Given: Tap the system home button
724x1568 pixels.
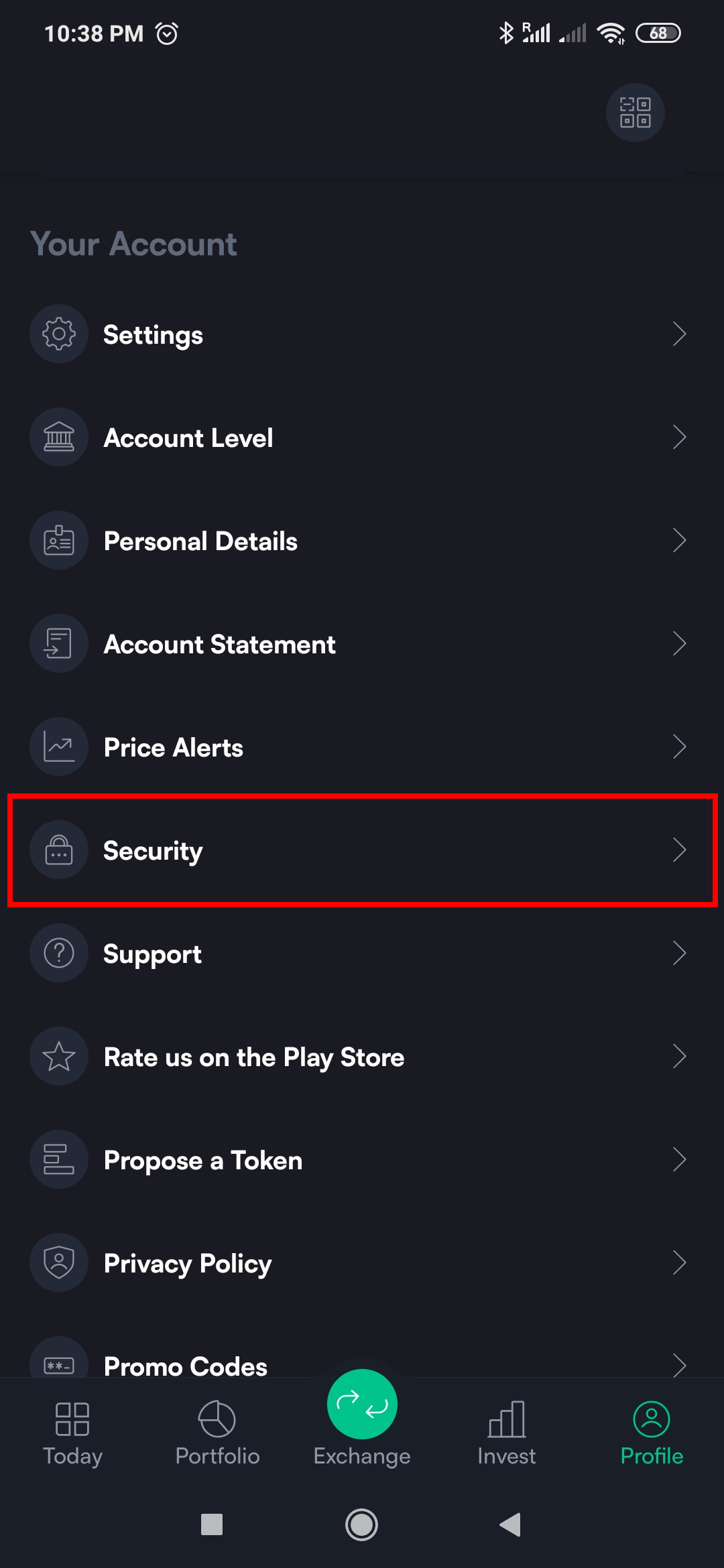Looking at the screenshot, I should point(361,1524).
